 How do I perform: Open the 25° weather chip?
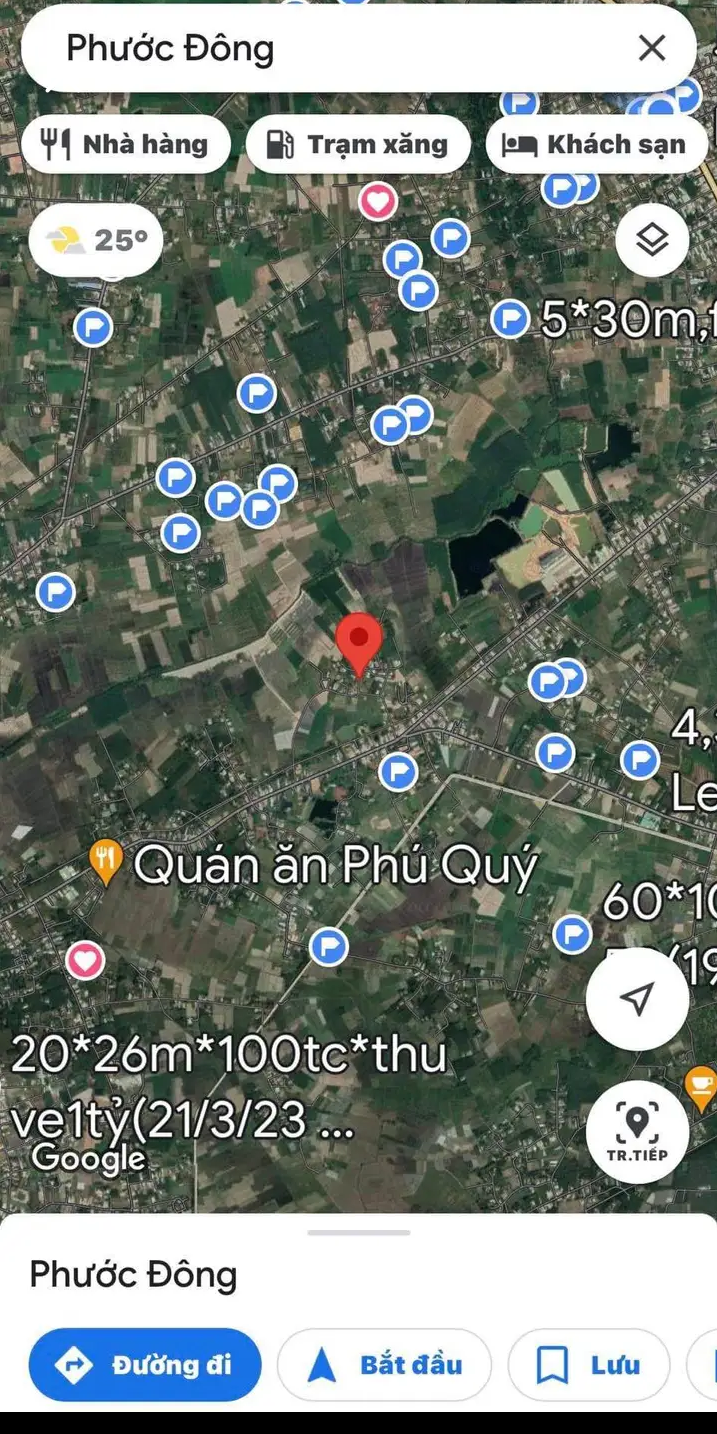click(96, 240)
